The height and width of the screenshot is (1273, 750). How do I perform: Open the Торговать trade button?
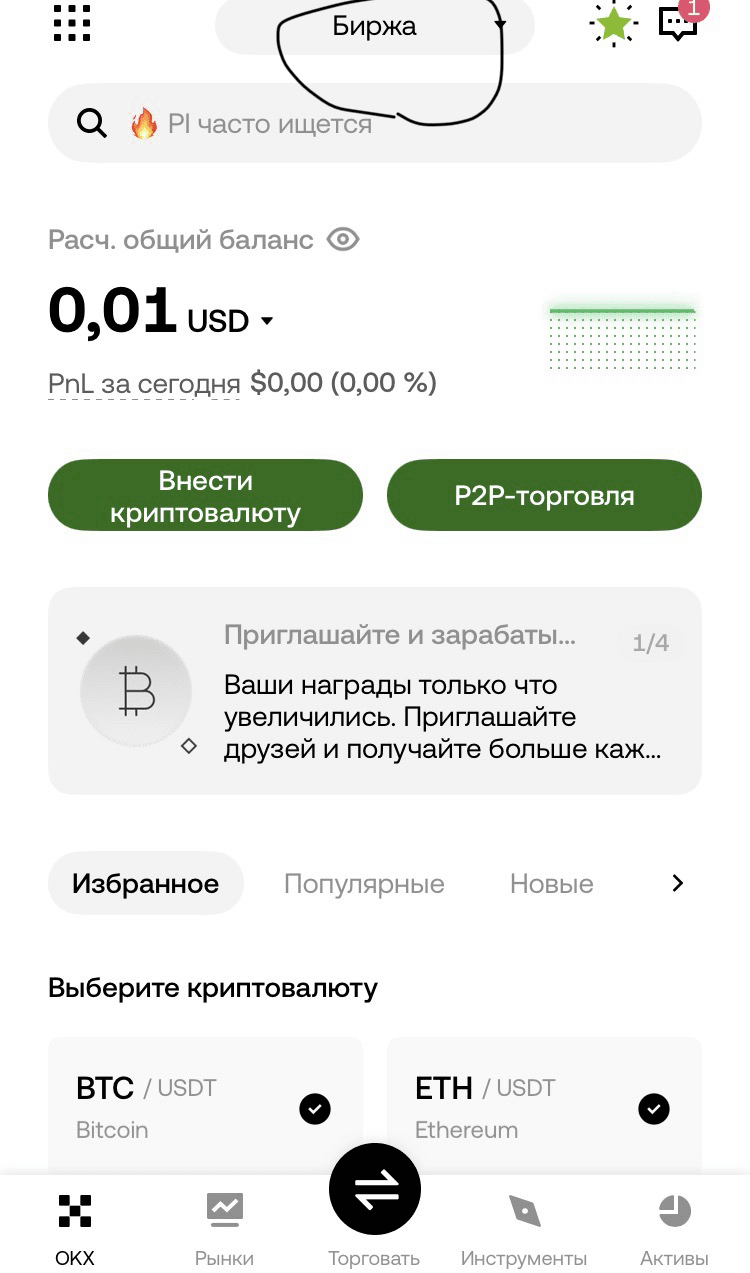(375, 1192)
